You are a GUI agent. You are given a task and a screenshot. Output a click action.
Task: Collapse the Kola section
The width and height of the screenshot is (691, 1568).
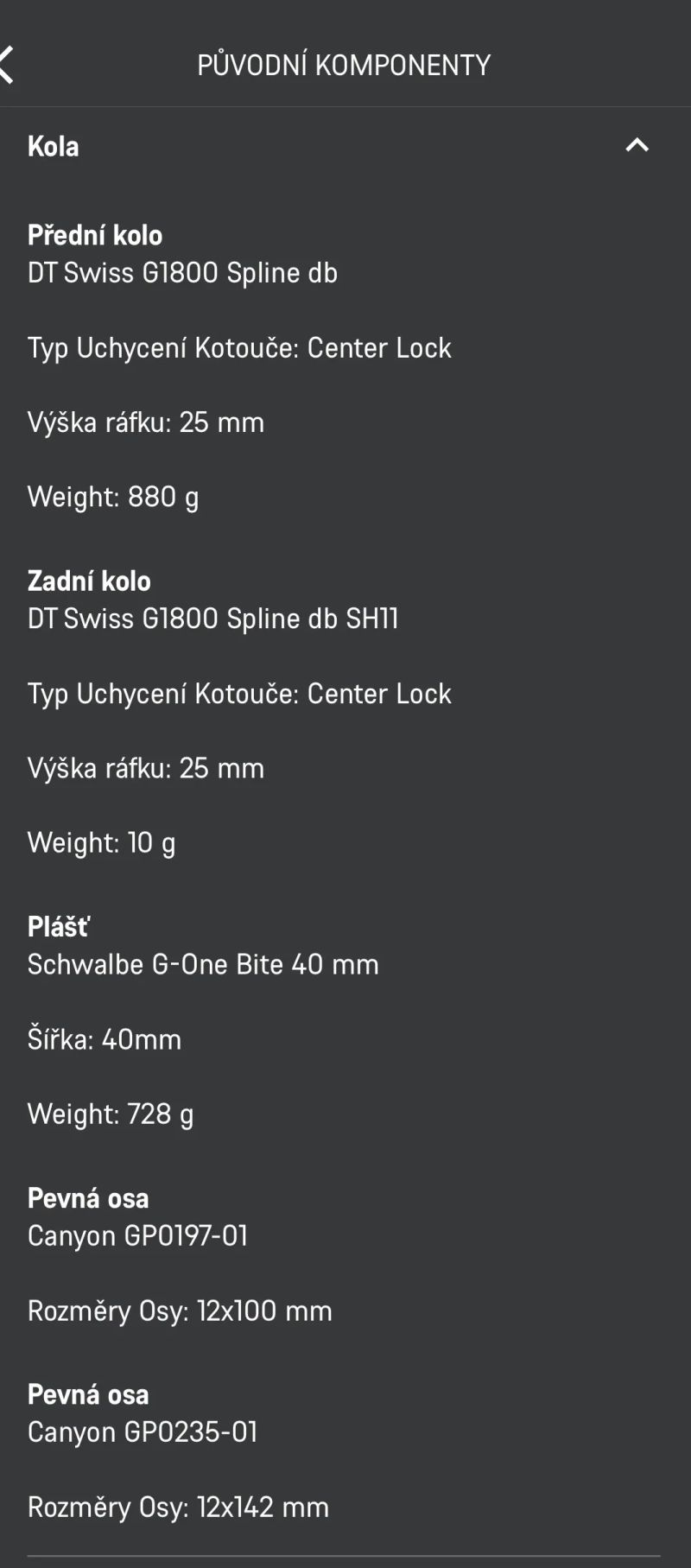click(x=637, y=145)
